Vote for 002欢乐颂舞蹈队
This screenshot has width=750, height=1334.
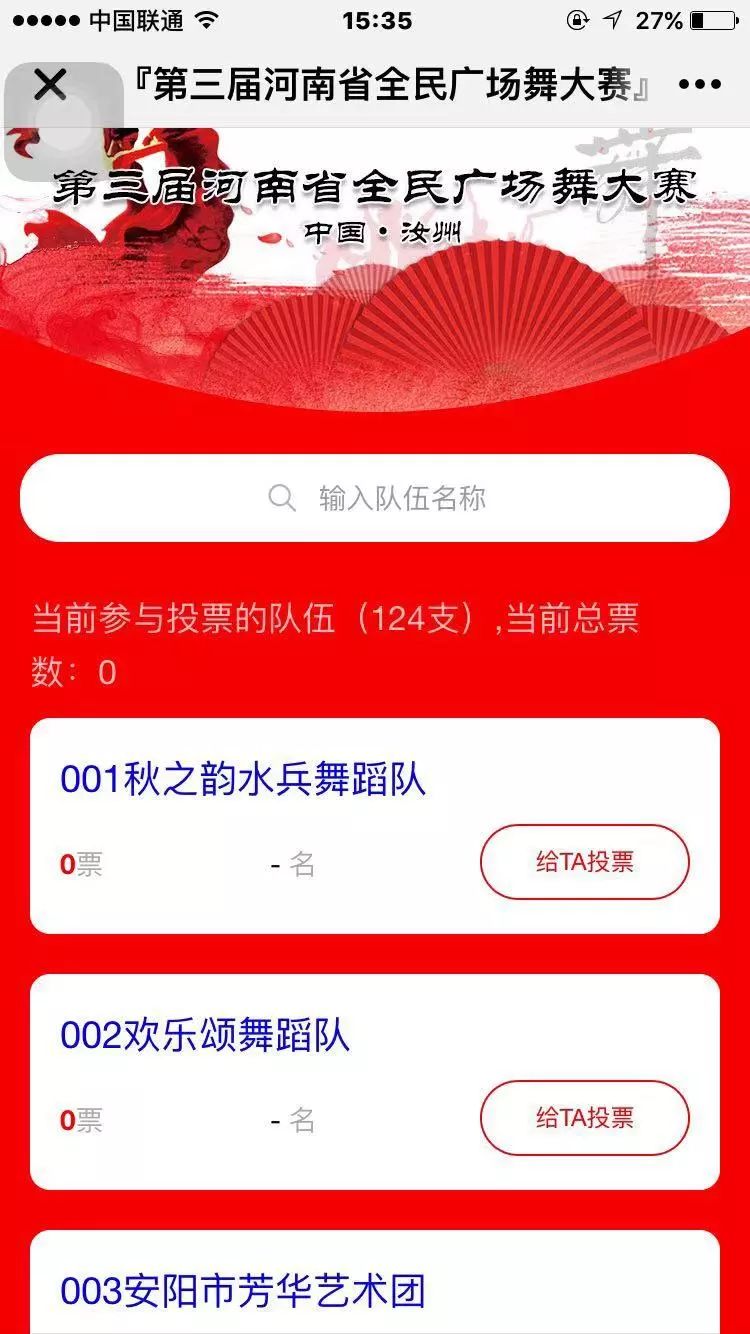pyautogui.click(x=584, y=1117)
